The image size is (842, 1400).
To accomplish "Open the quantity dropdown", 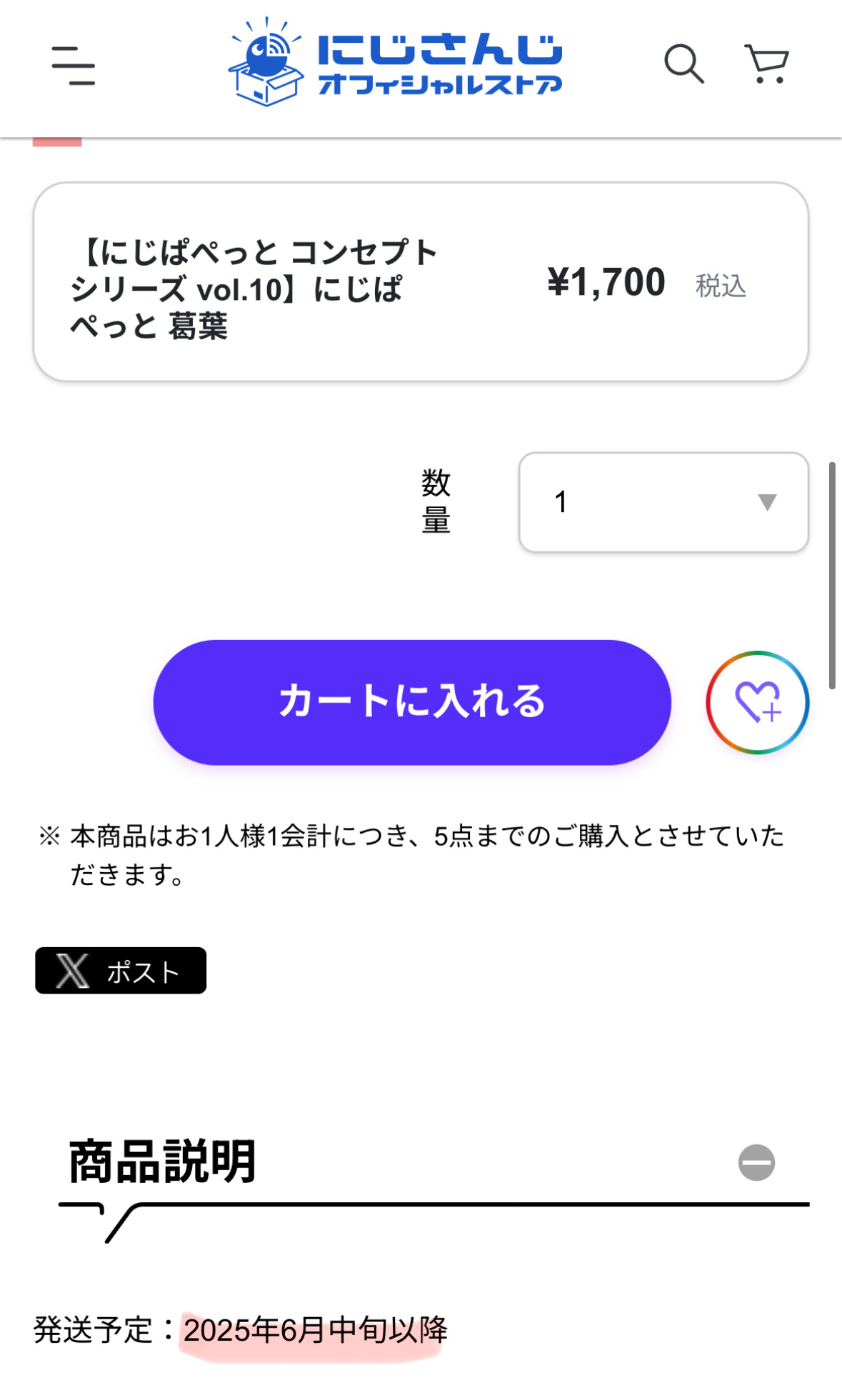I will coord(663,502).
